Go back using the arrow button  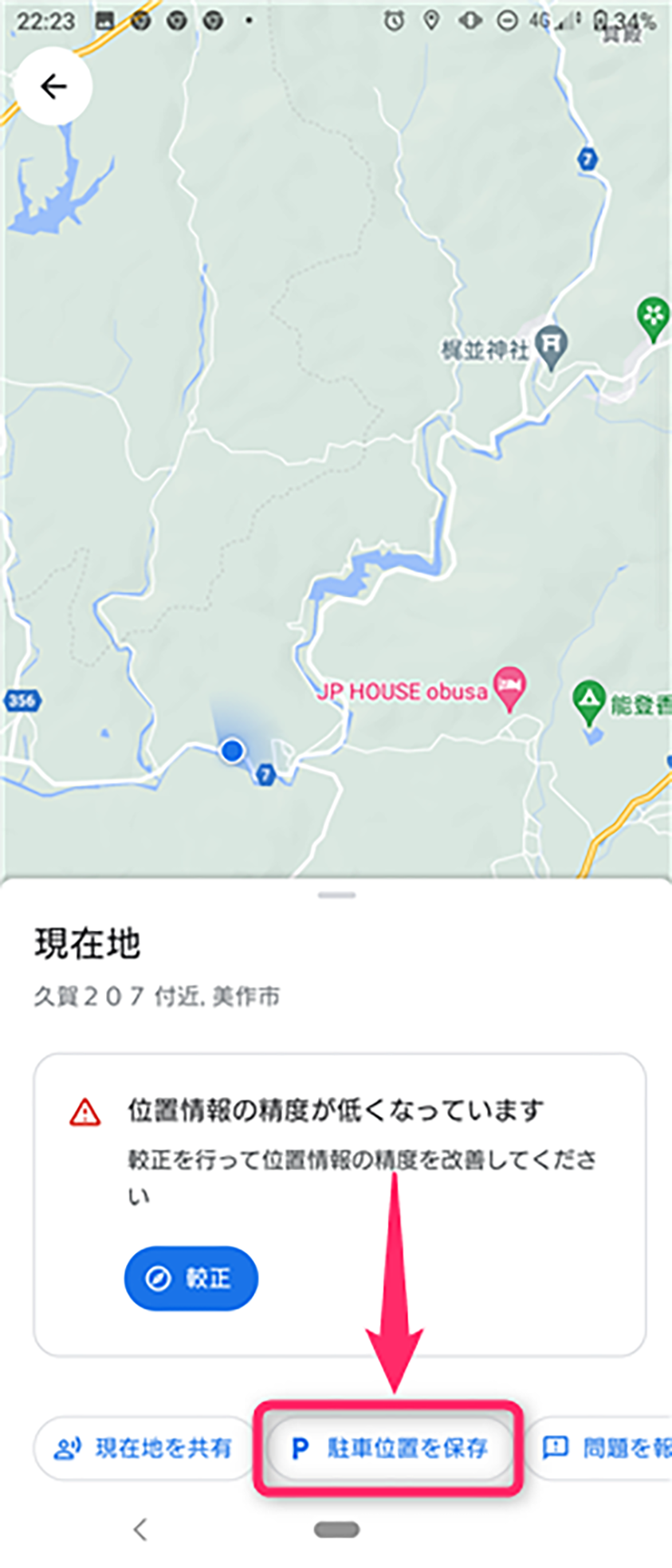tap(53, 86)
